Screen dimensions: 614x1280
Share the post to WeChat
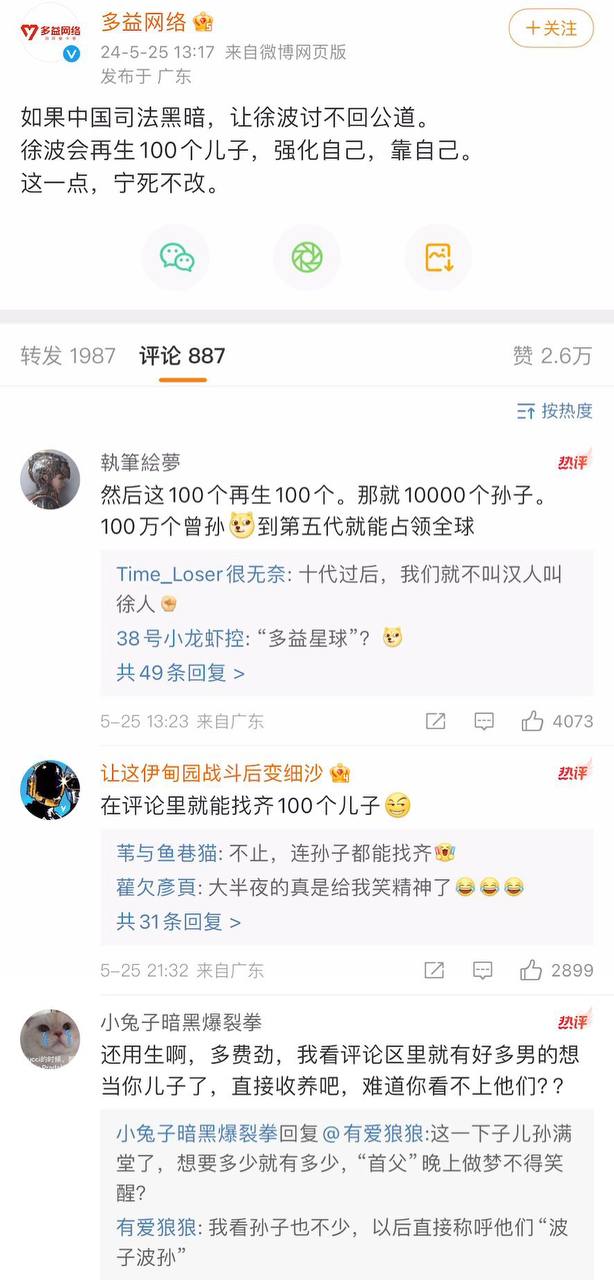click(177, 257)
